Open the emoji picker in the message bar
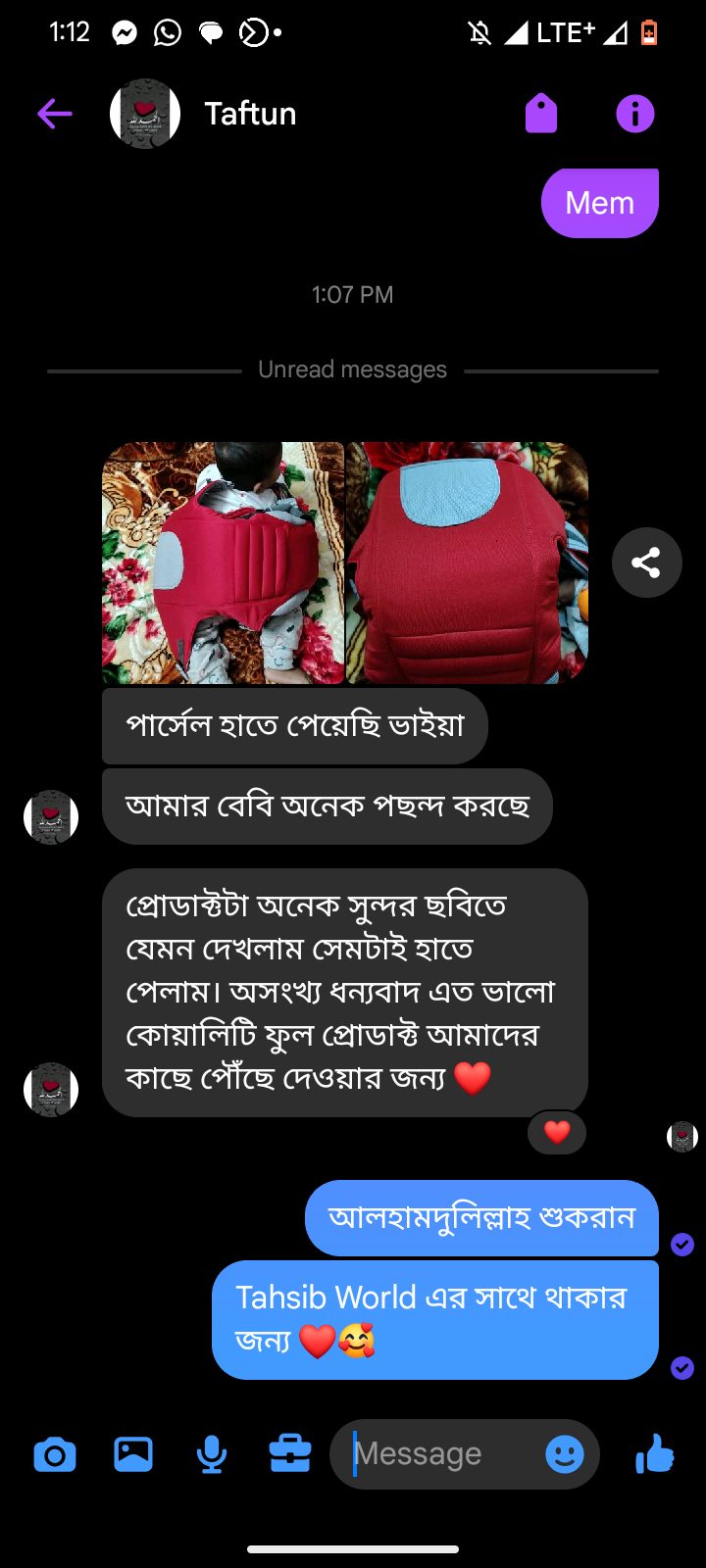Screen dimensions: 706x1568 (564, 1454)
